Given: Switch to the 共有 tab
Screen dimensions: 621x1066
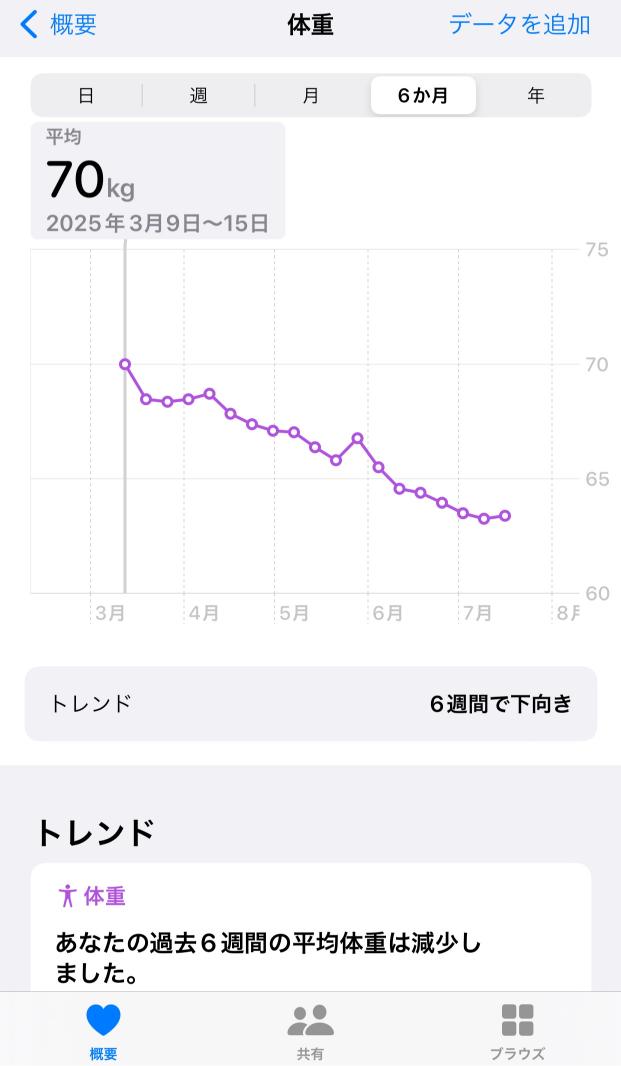Looking at the screenshot, I should coord(310,1031).
